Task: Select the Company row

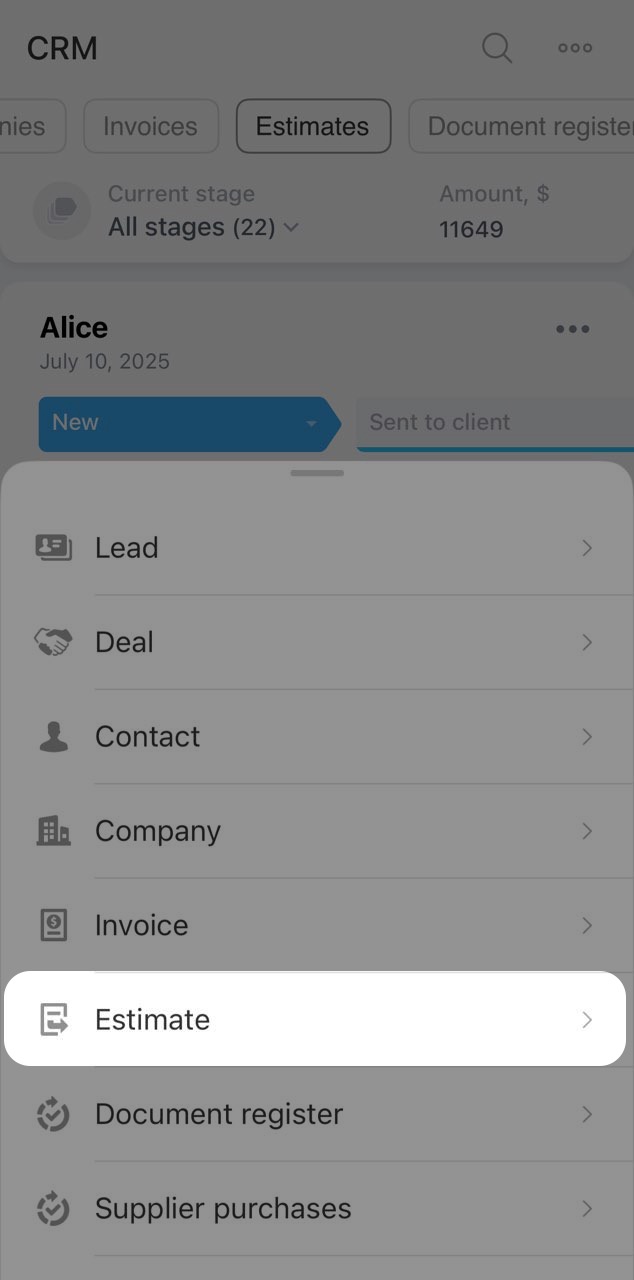Action: (315, 830)
